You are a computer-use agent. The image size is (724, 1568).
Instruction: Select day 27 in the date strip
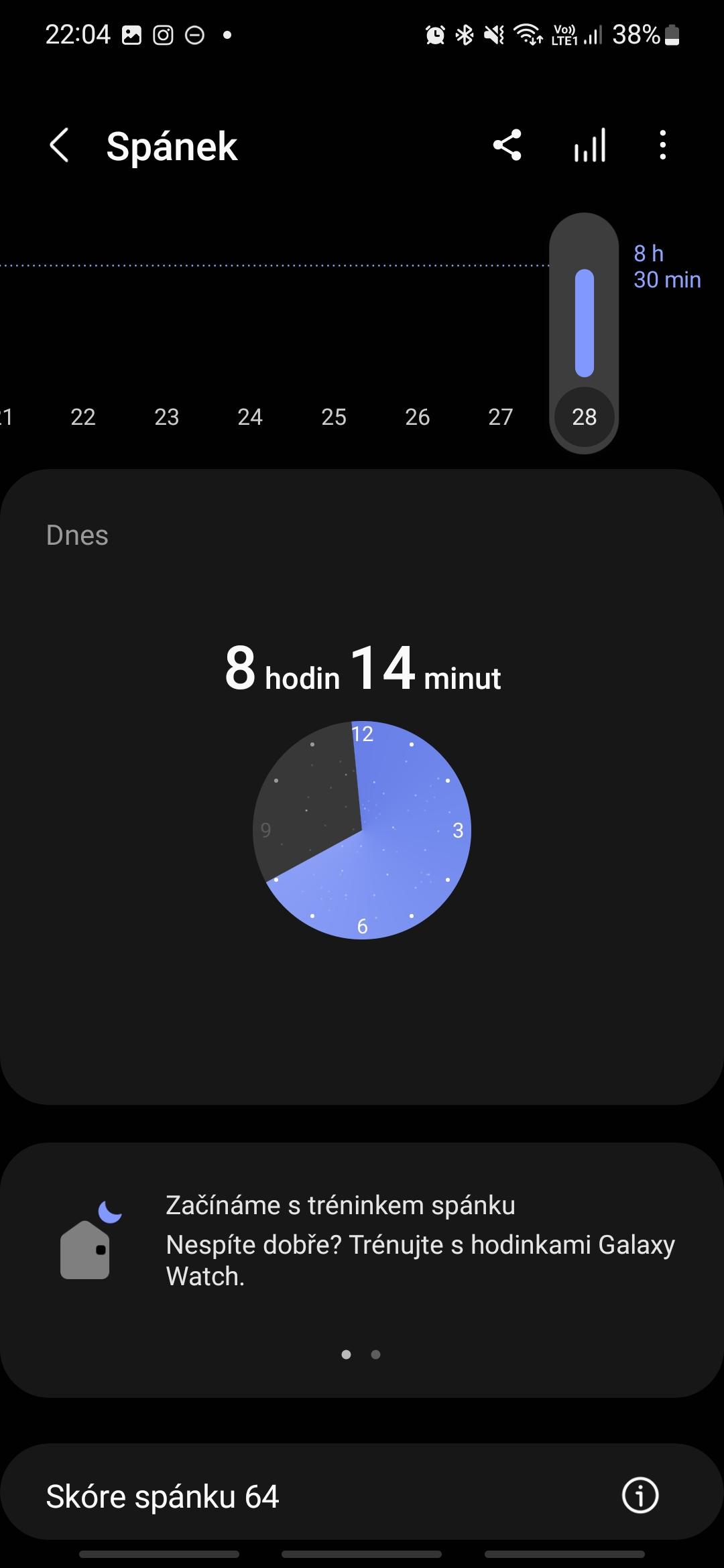pos(500,417)
